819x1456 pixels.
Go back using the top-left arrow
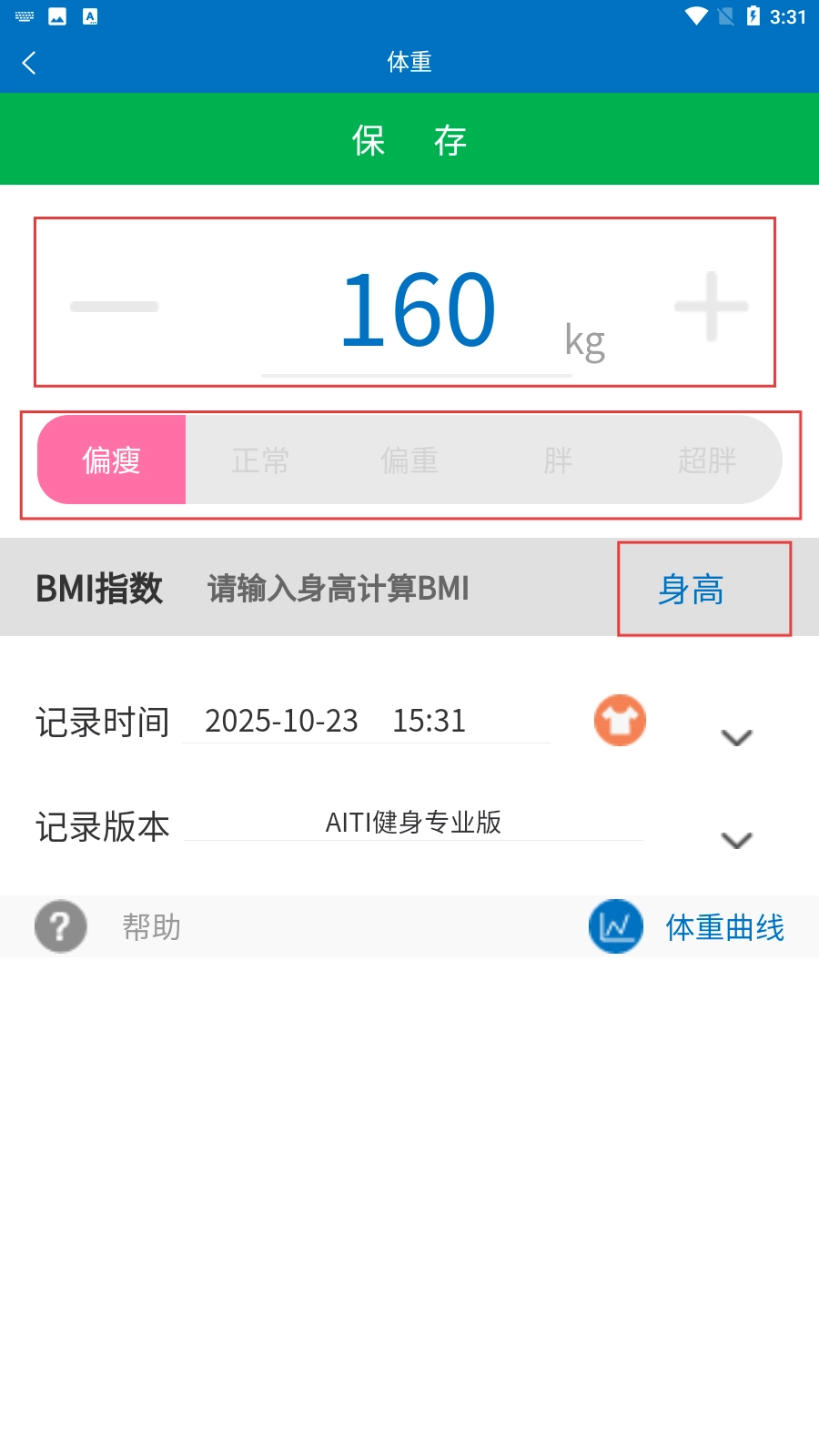coord(29,63)
